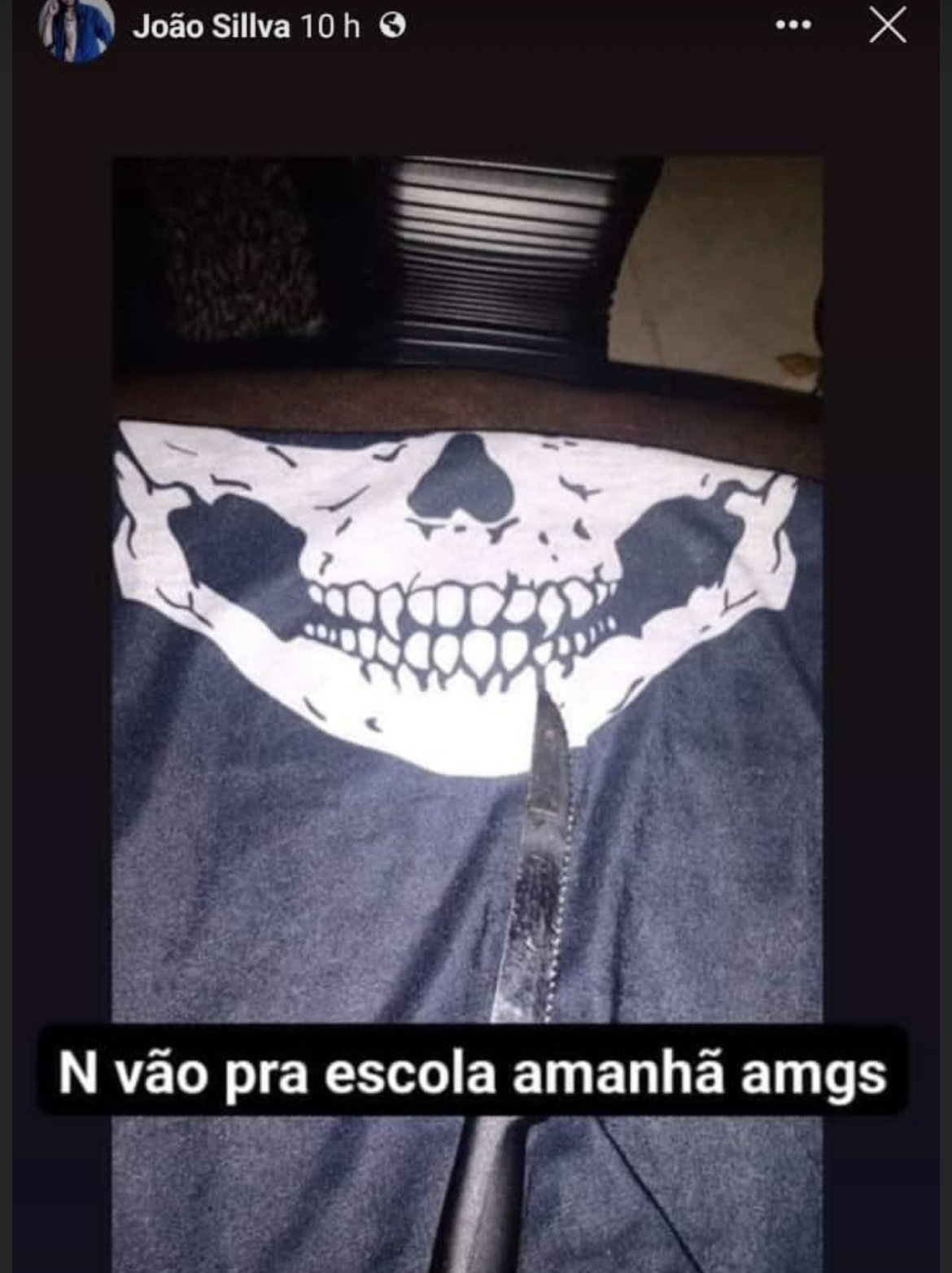The image size is (952, 1273).
Task: Close the story viewer
Action: pos(887,25)
